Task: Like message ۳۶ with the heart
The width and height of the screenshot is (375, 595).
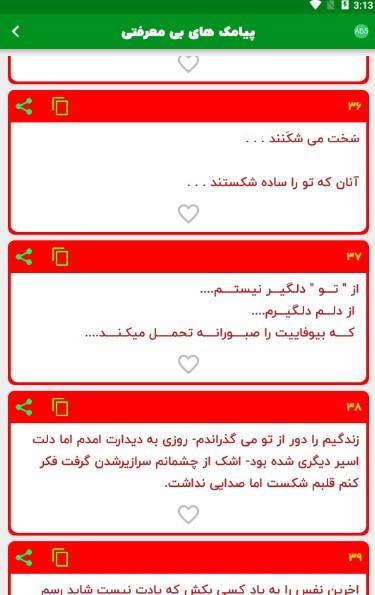Action: point(188,213)
